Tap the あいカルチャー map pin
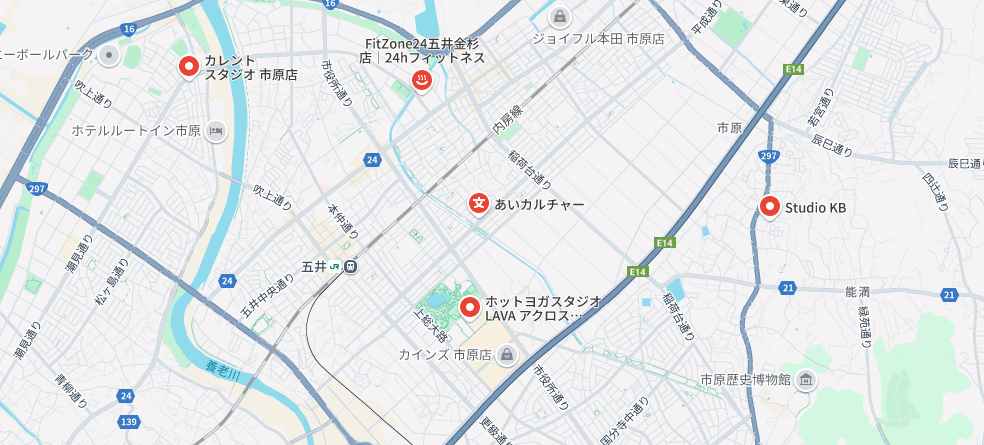This screenshot has height=445, width=984. [x=479, y=204]
